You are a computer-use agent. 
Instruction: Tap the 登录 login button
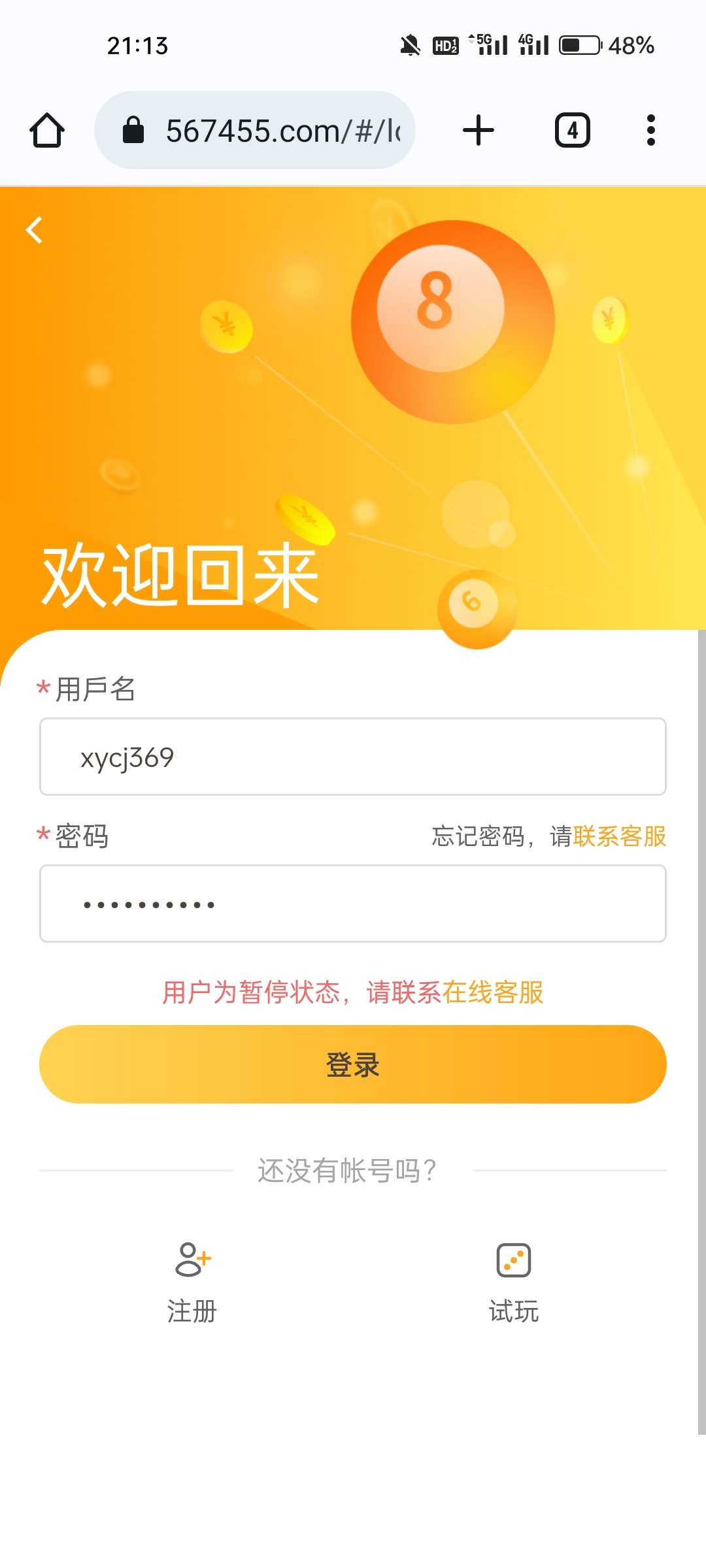click(353, 1064)
